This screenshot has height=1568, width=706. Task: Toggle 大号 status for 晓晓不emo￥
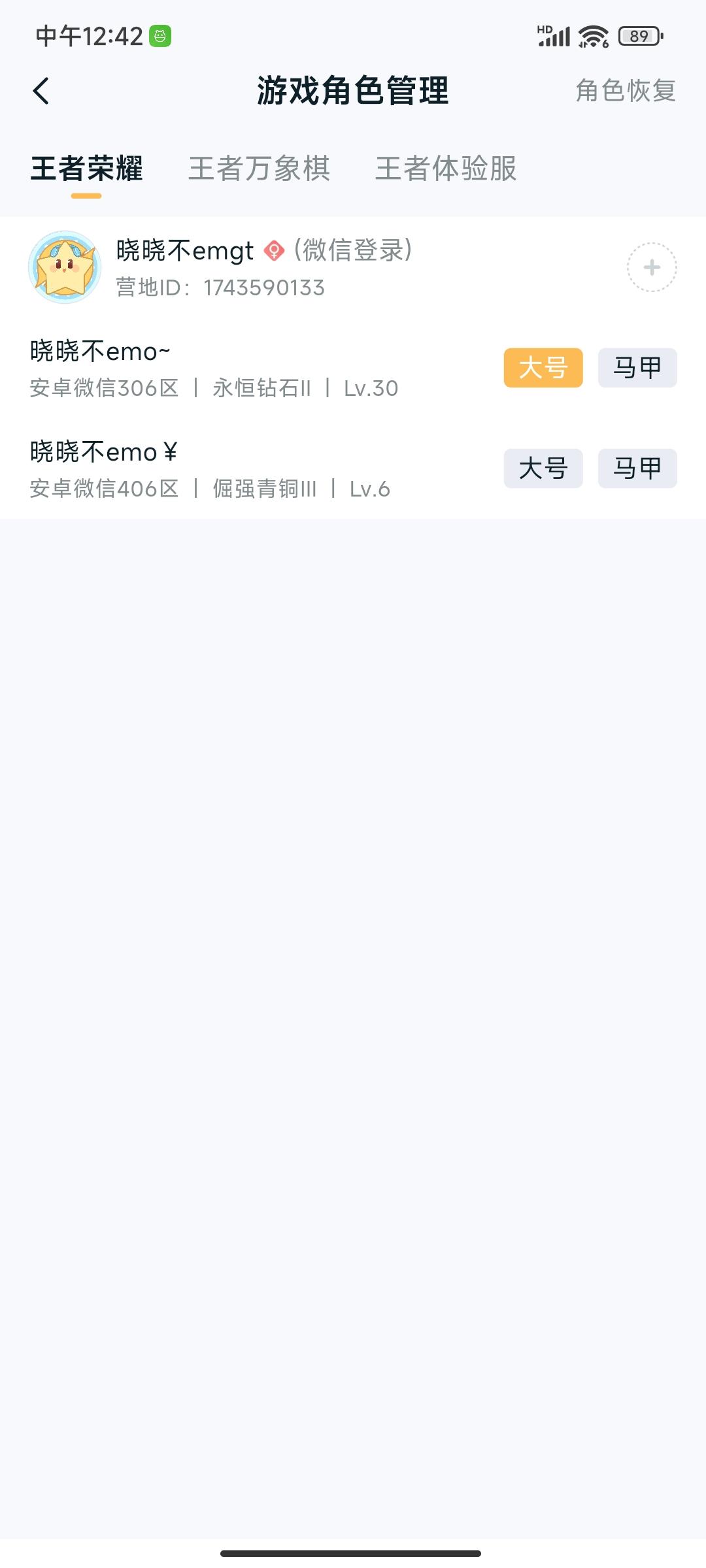point(543,468)
